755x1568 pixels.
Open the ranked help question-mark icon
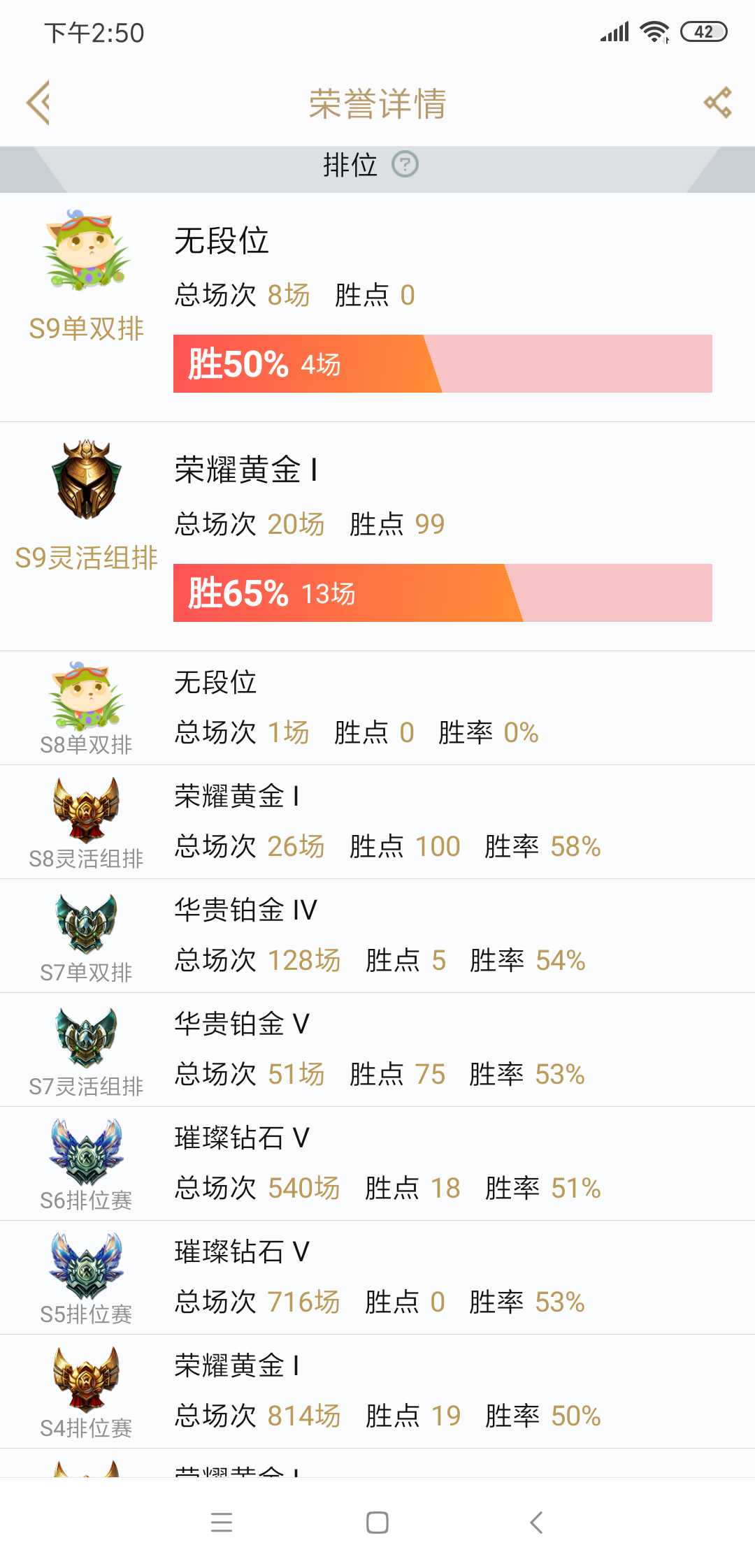click(405, 165)
